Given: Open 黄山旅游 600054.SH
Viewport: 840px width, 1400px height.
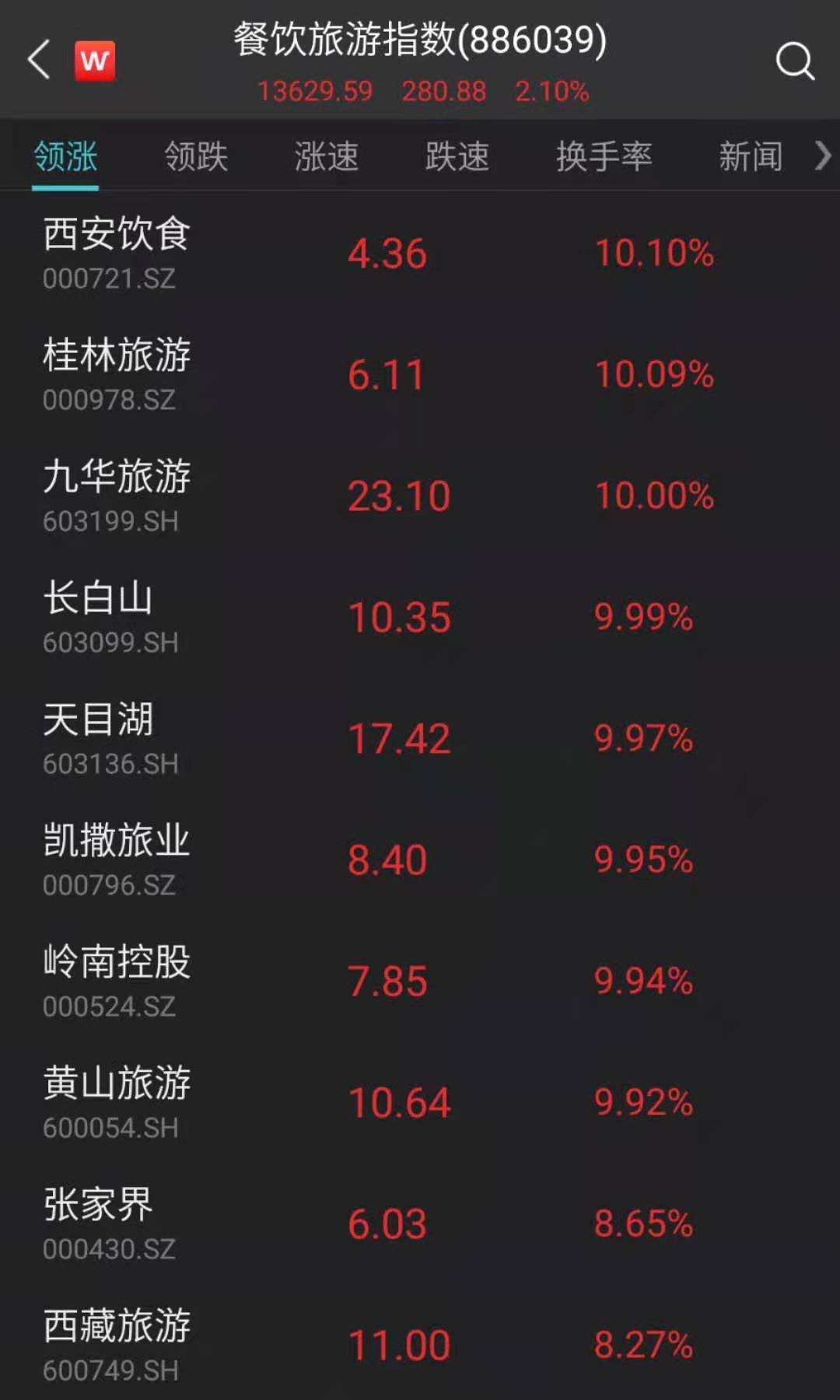Looking at the screenshot, I should pos(420,1103).
